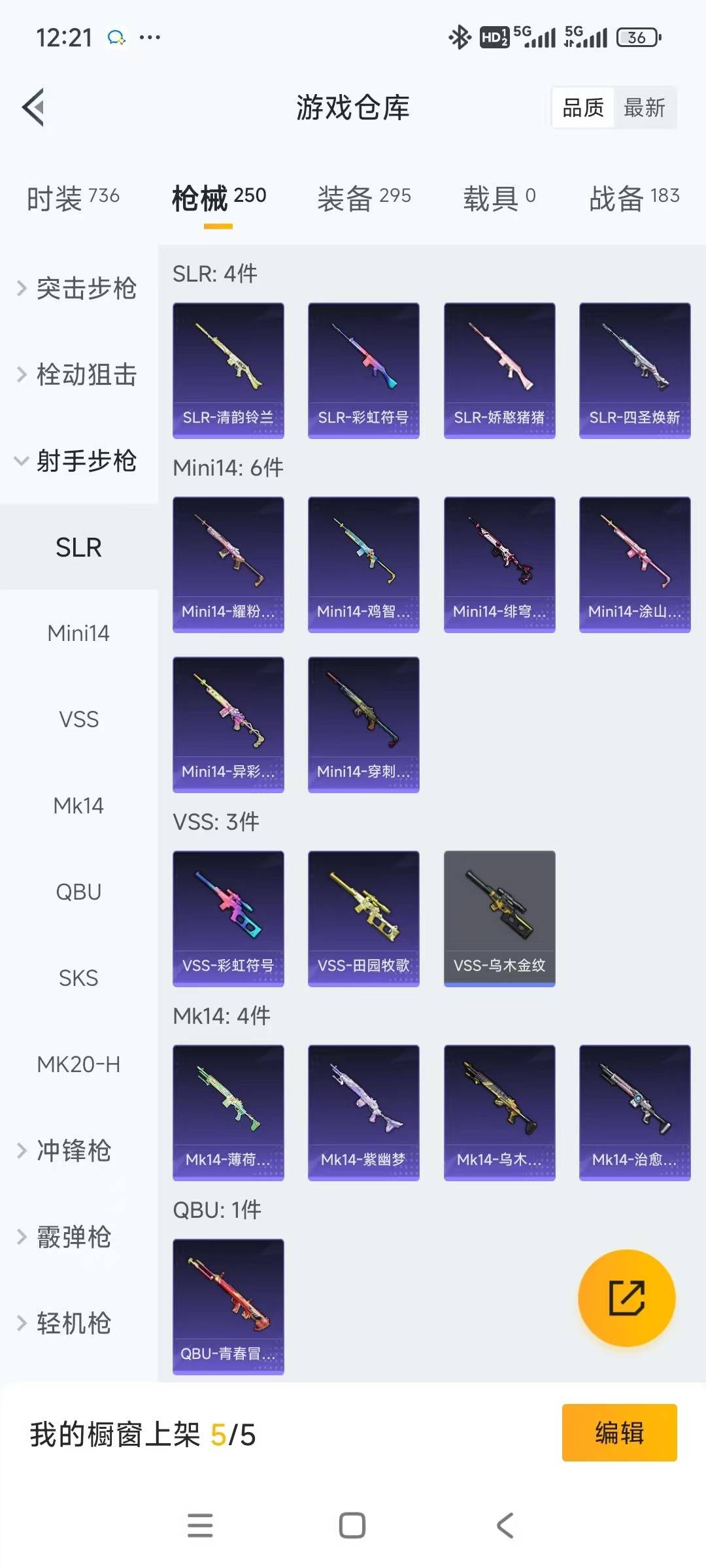The image size is (706, 1568).
Task: Select Mini14 in the sidebar
Action: click(78, 632)
